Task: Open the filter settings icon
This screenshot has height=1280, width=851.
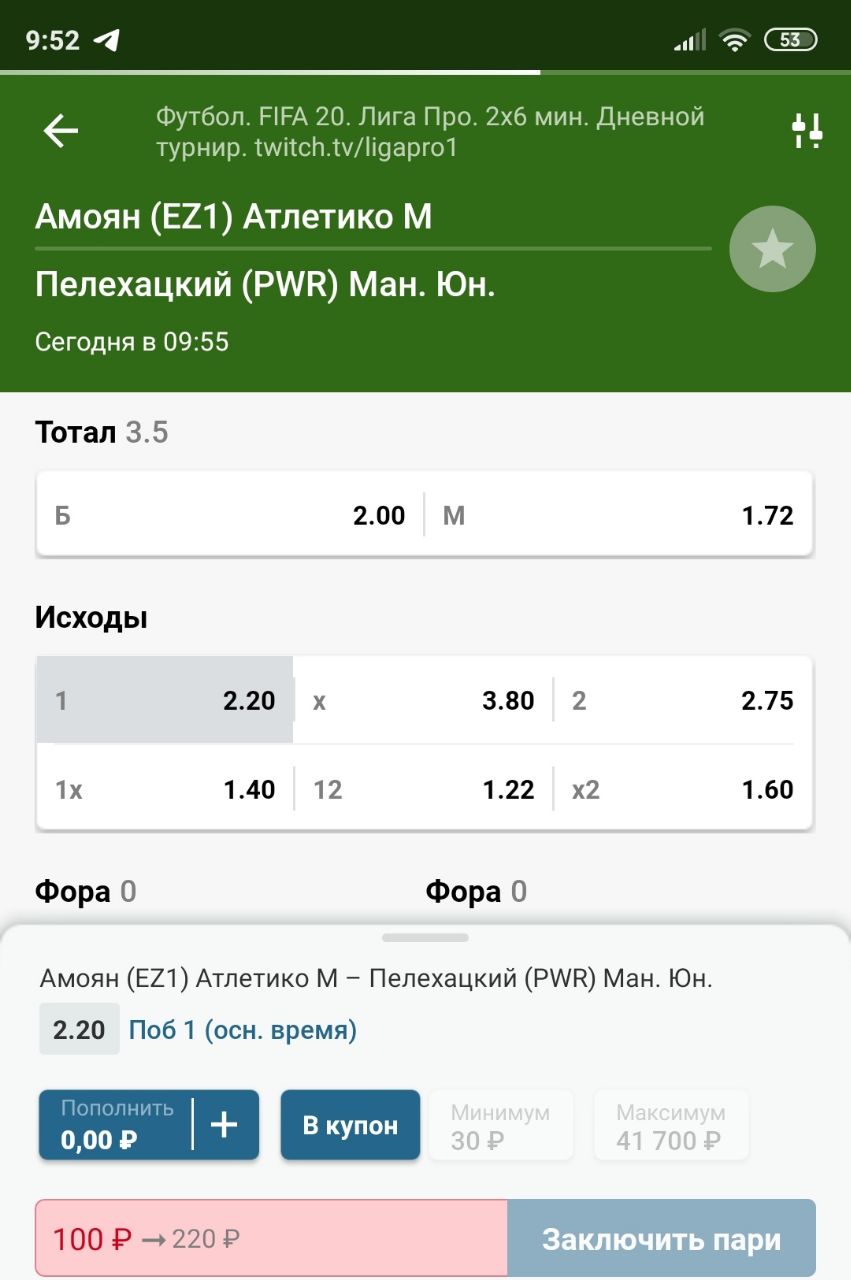Action: coord(806,131)
